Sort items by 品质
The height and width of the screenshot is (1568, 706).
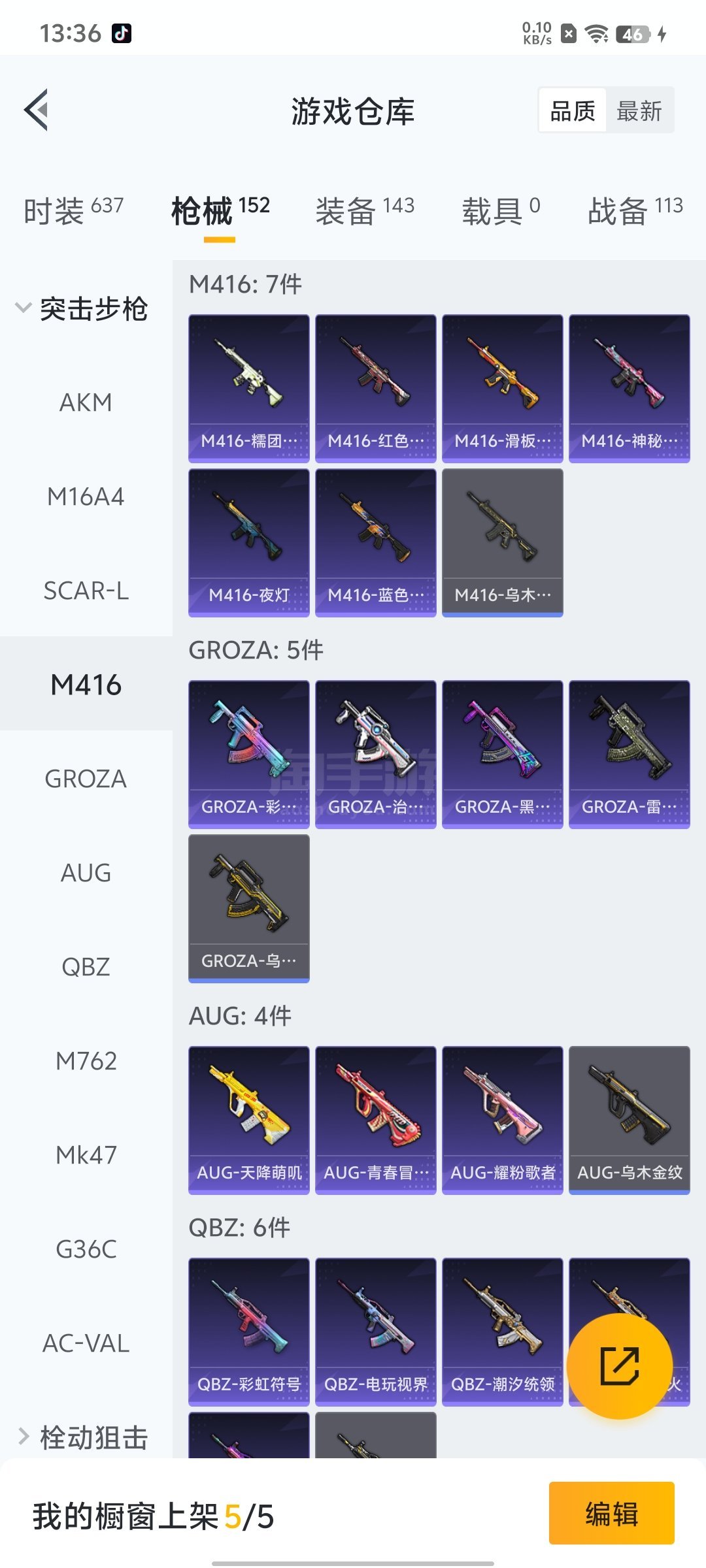click(x=573, y=110)
